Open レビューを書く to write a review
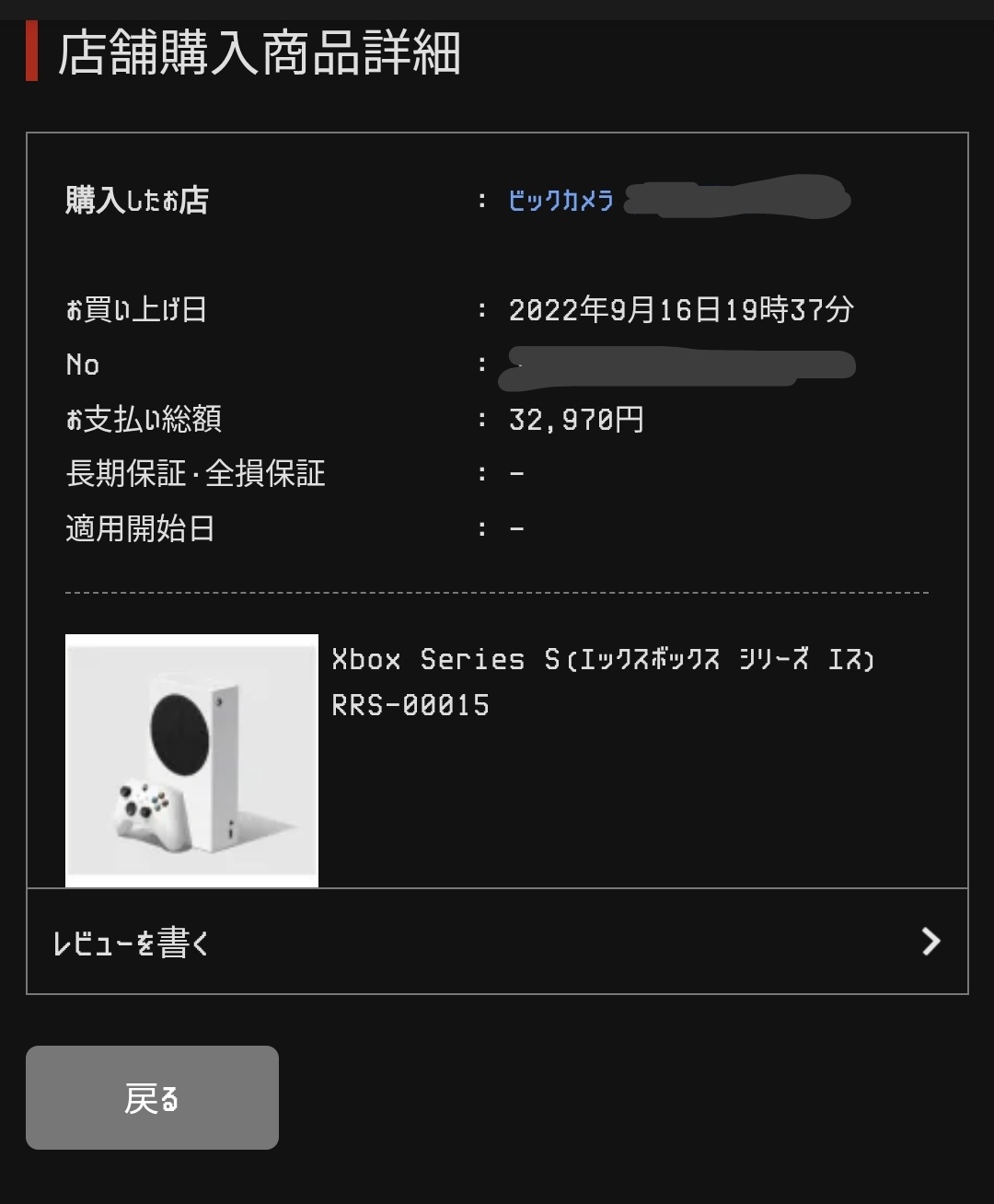 497,942
